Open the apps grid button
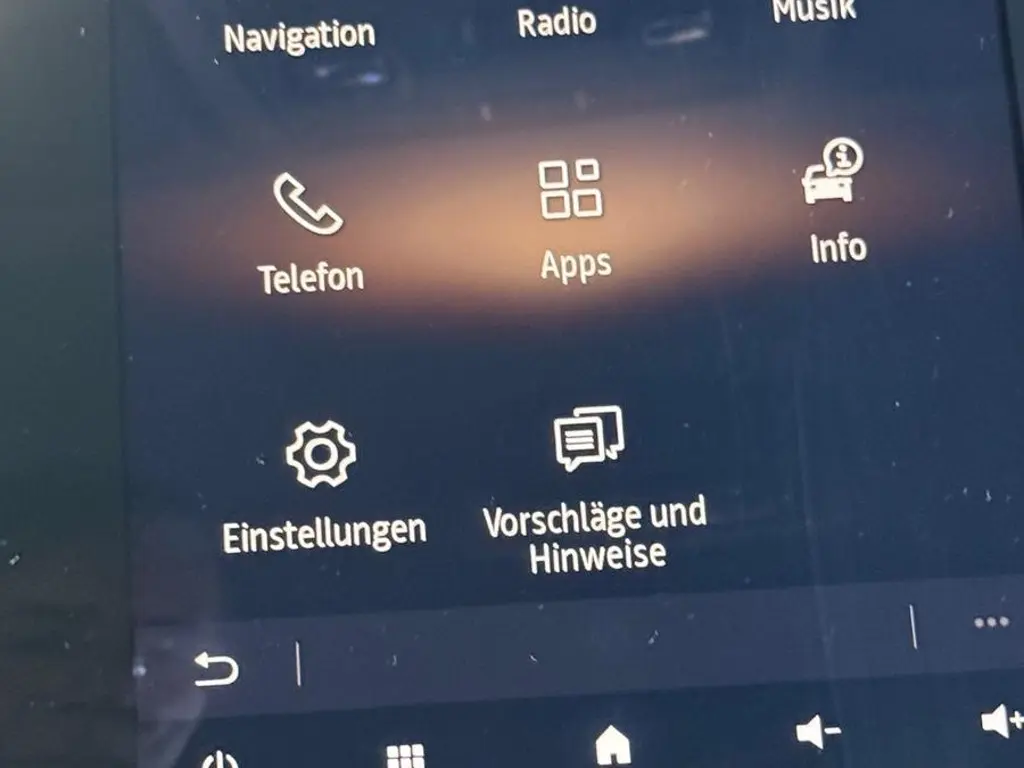 pyautogui.click(x=405, y=755)
